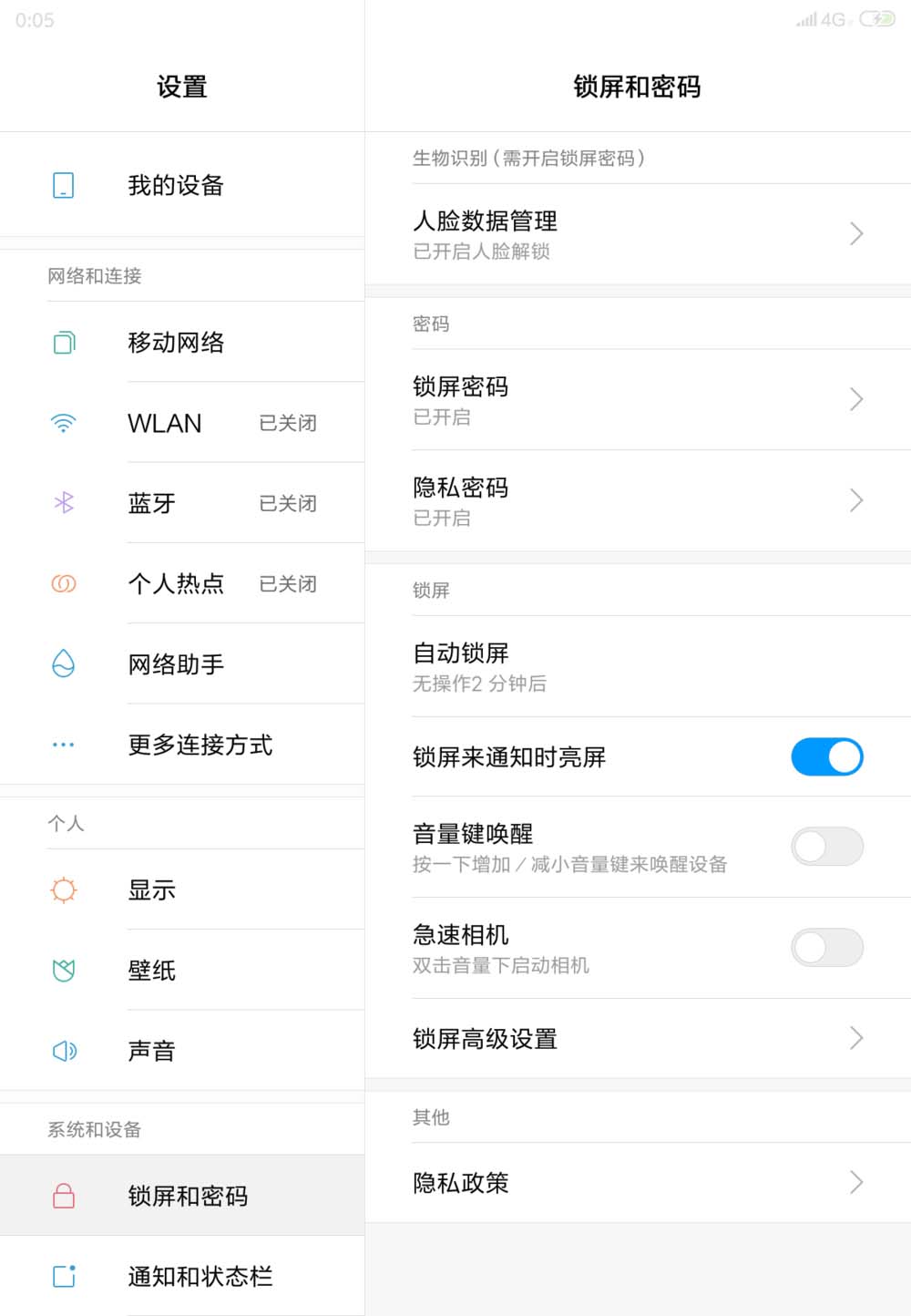Open 隐私政策
The image size is (911, 1316).
coord(637,1183)
